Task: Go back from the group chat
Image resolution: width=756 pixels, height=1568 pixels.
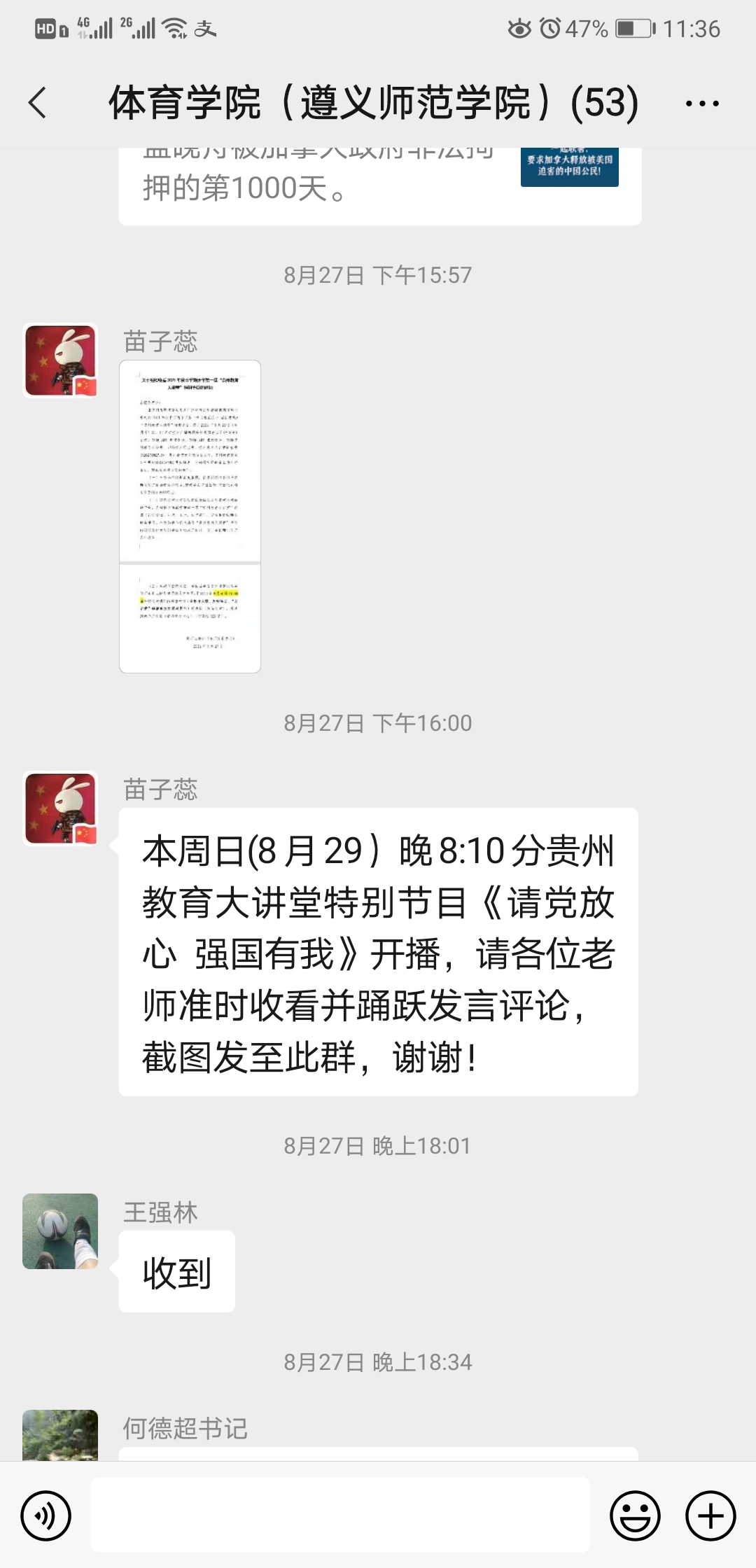Action: click(38, 103)
